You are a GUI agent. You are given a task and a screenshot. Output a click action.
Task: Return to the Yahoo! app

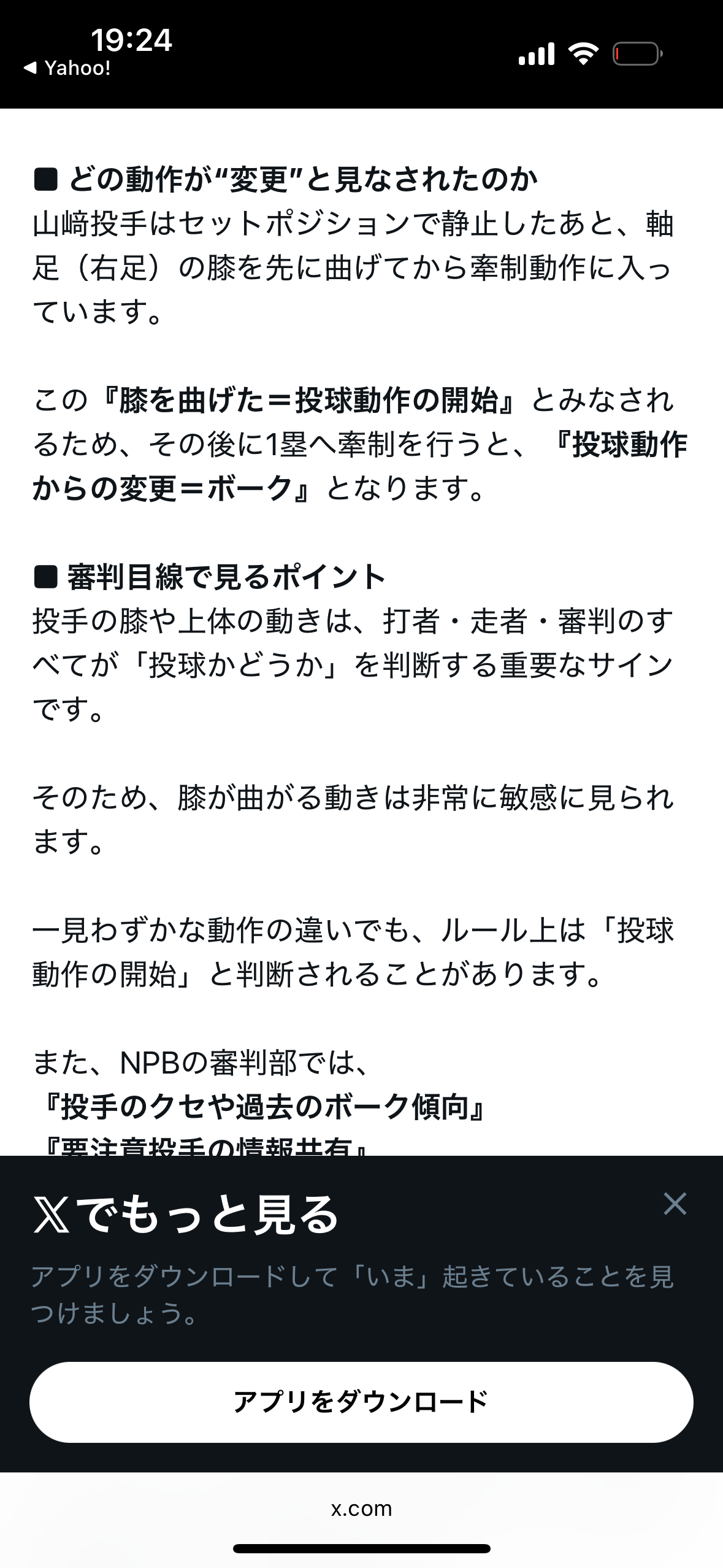(67, 68)
